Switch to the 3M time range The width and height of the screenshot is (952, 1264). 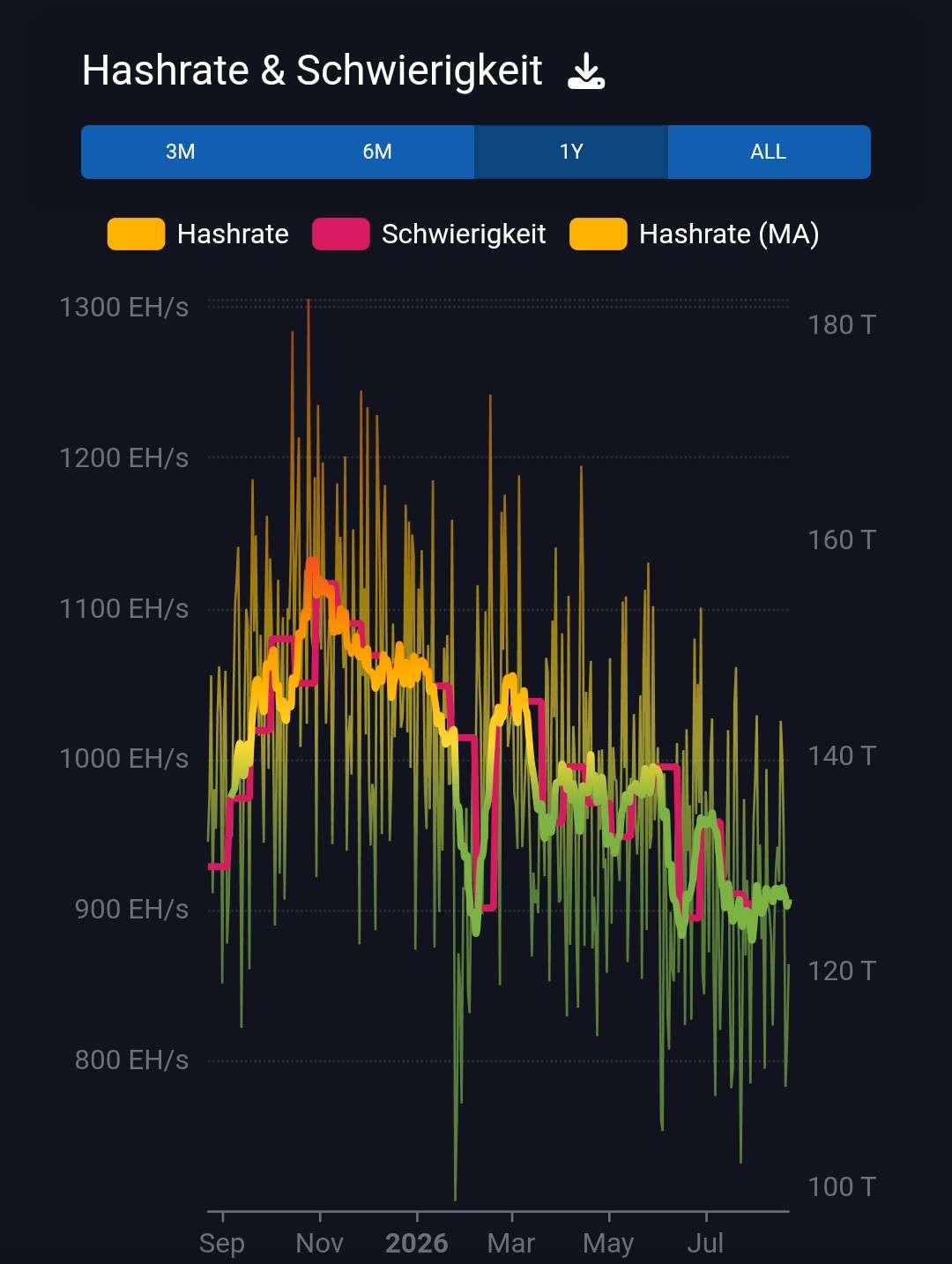180,152
